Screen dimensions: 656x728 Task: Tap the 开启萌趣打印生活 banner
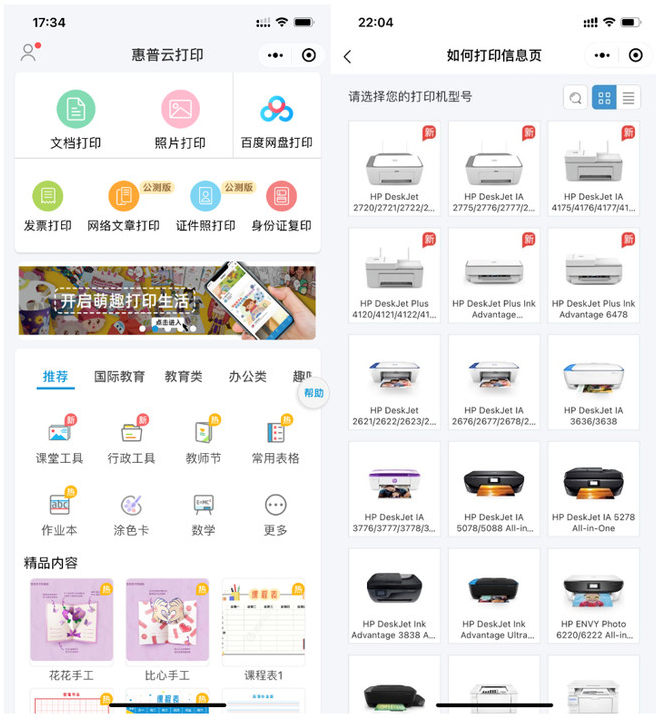click(167, 300)
